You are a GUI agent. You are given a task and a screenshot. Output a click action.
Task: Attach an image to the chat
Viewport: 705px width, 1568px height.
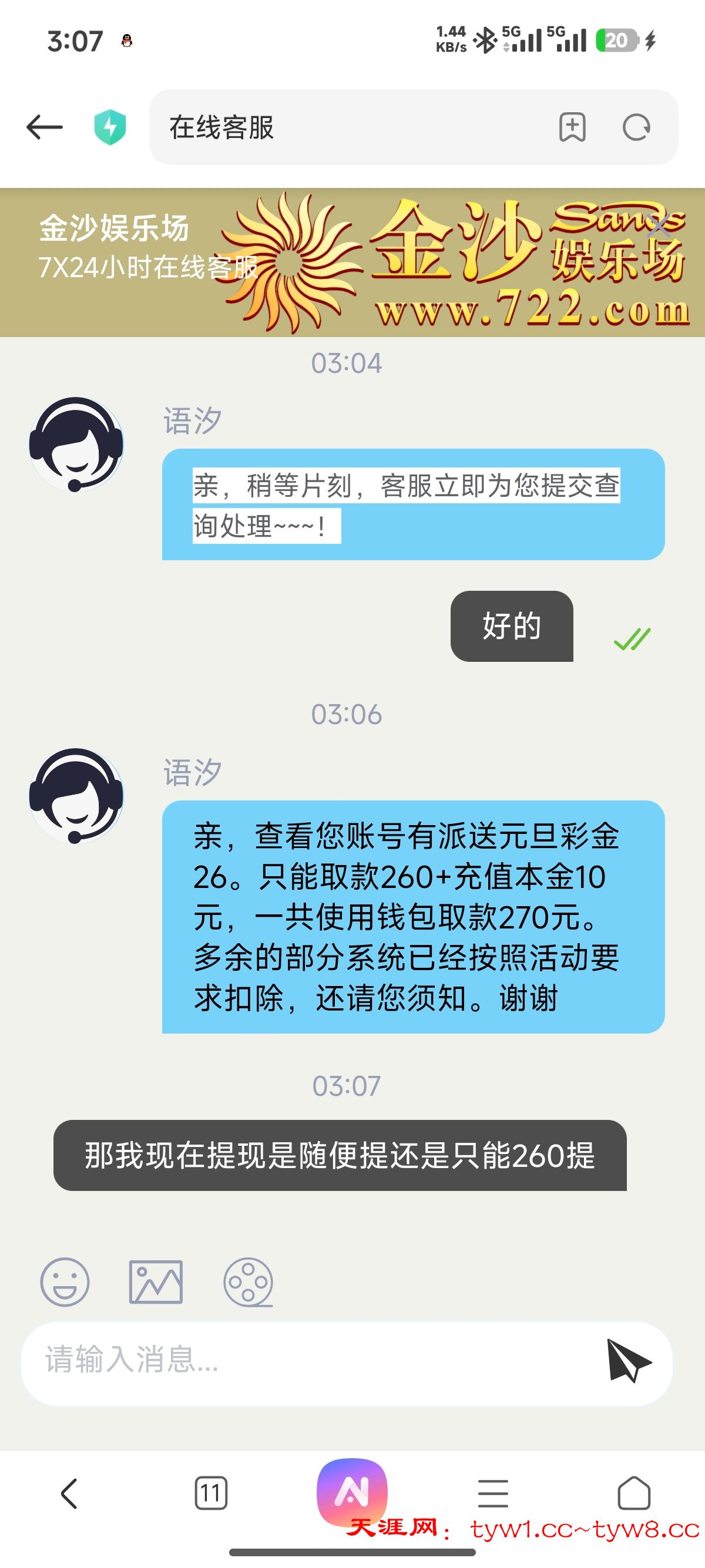click(156, 1282)
